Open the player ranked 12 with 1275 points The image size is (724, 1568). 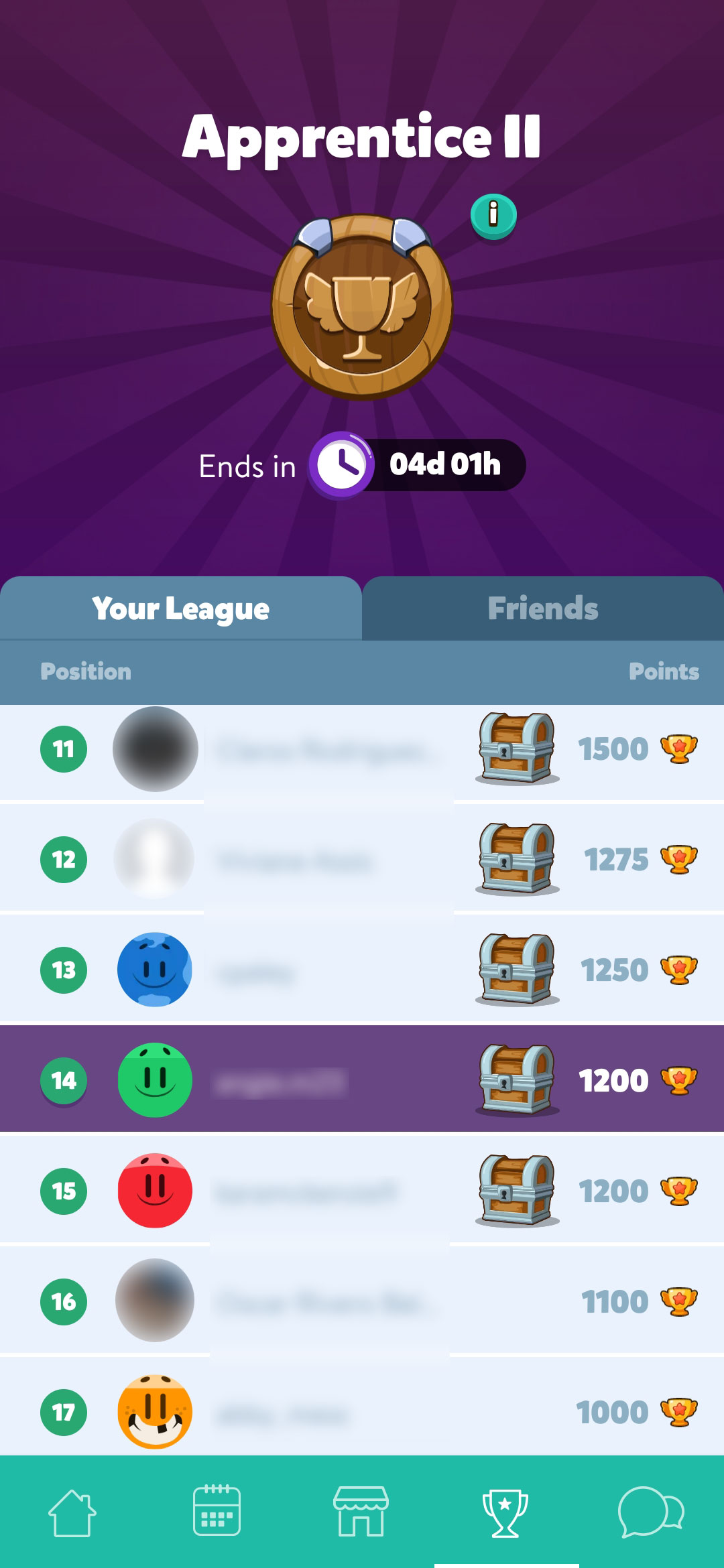(x=362, y=859)
